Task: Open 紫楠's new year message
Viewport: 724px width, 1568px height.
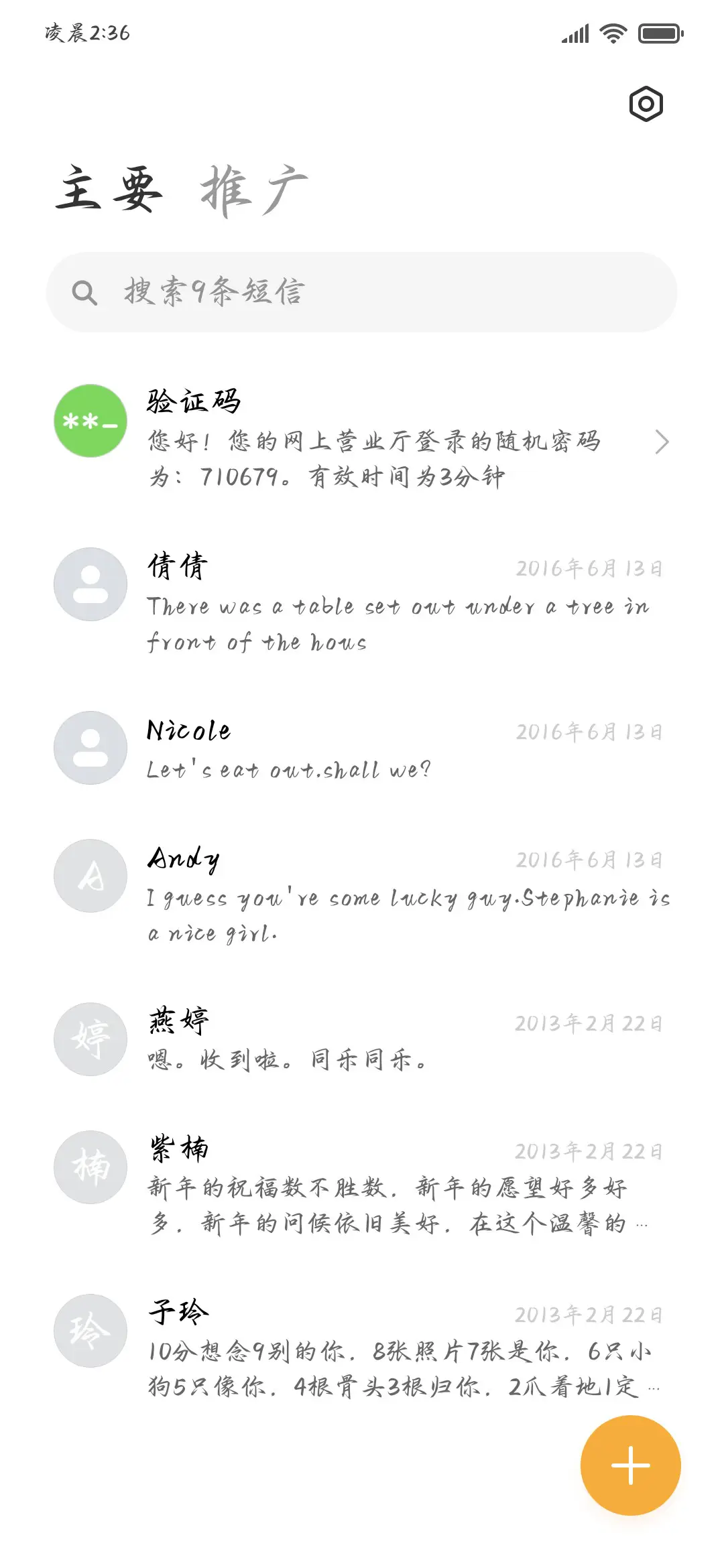Action: click(x=362, y=1185)
